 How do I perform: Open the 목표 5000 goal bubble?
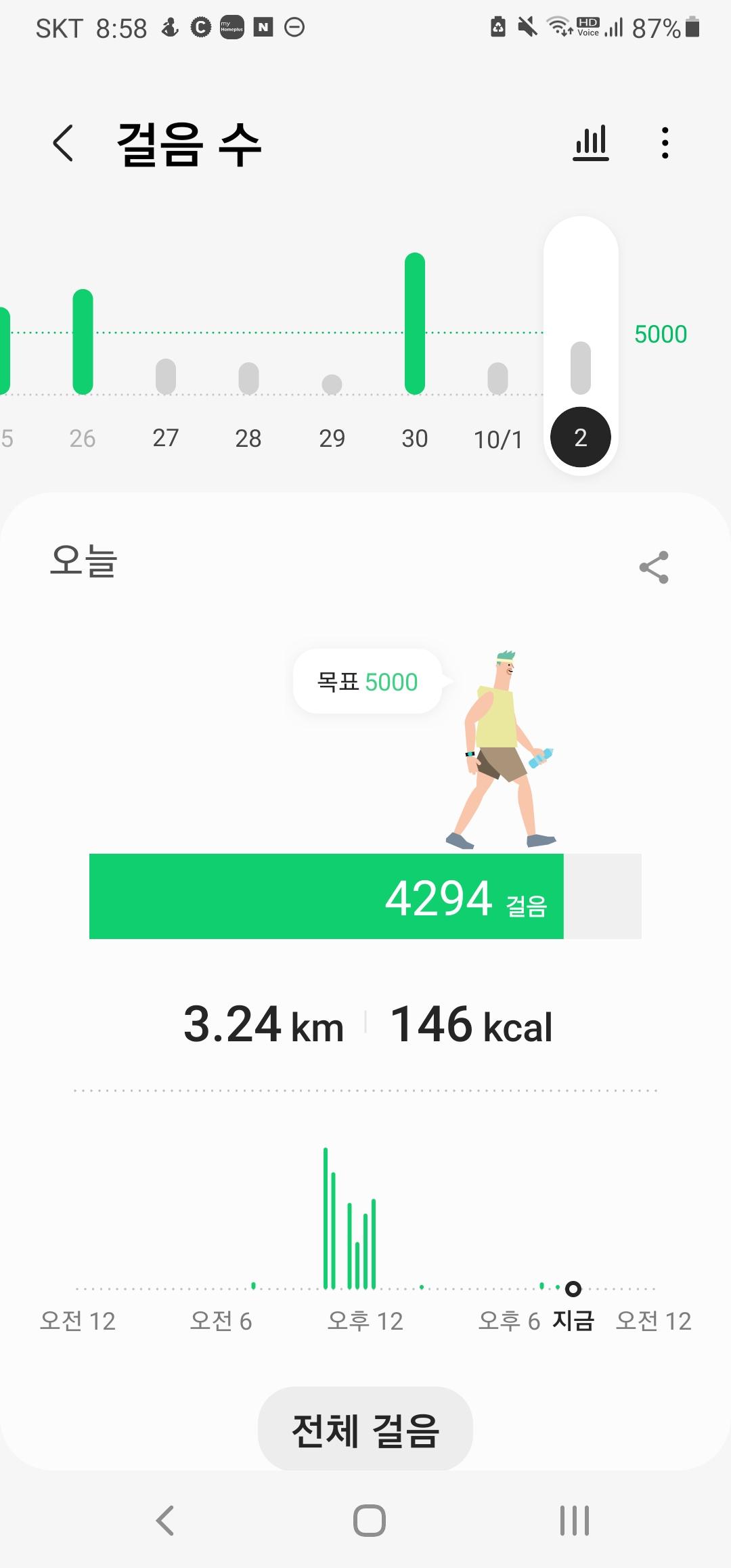tap(368, 682)
